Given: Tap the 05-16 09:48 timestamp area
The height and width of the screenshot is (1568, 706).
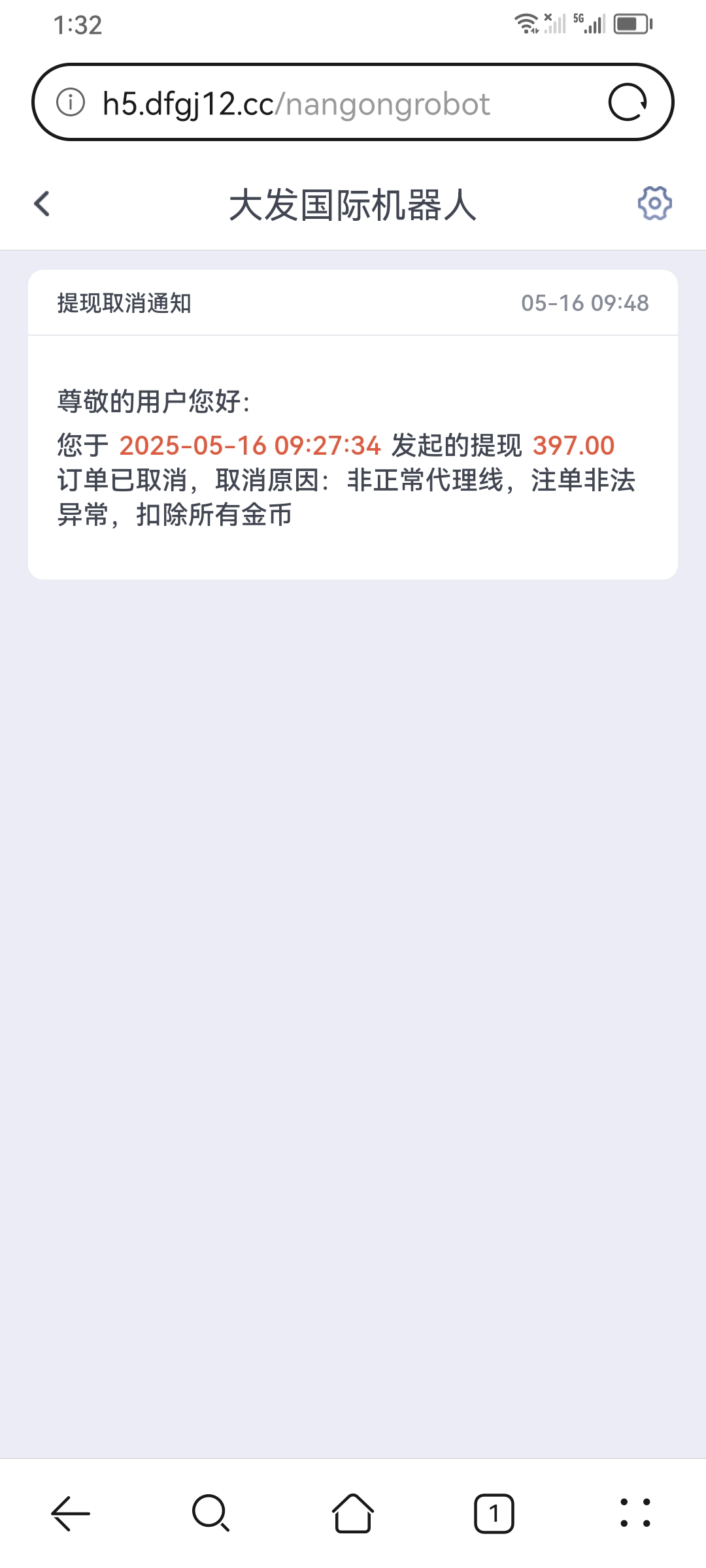Looking at the screenshot, I should click(x=584, y=302).
